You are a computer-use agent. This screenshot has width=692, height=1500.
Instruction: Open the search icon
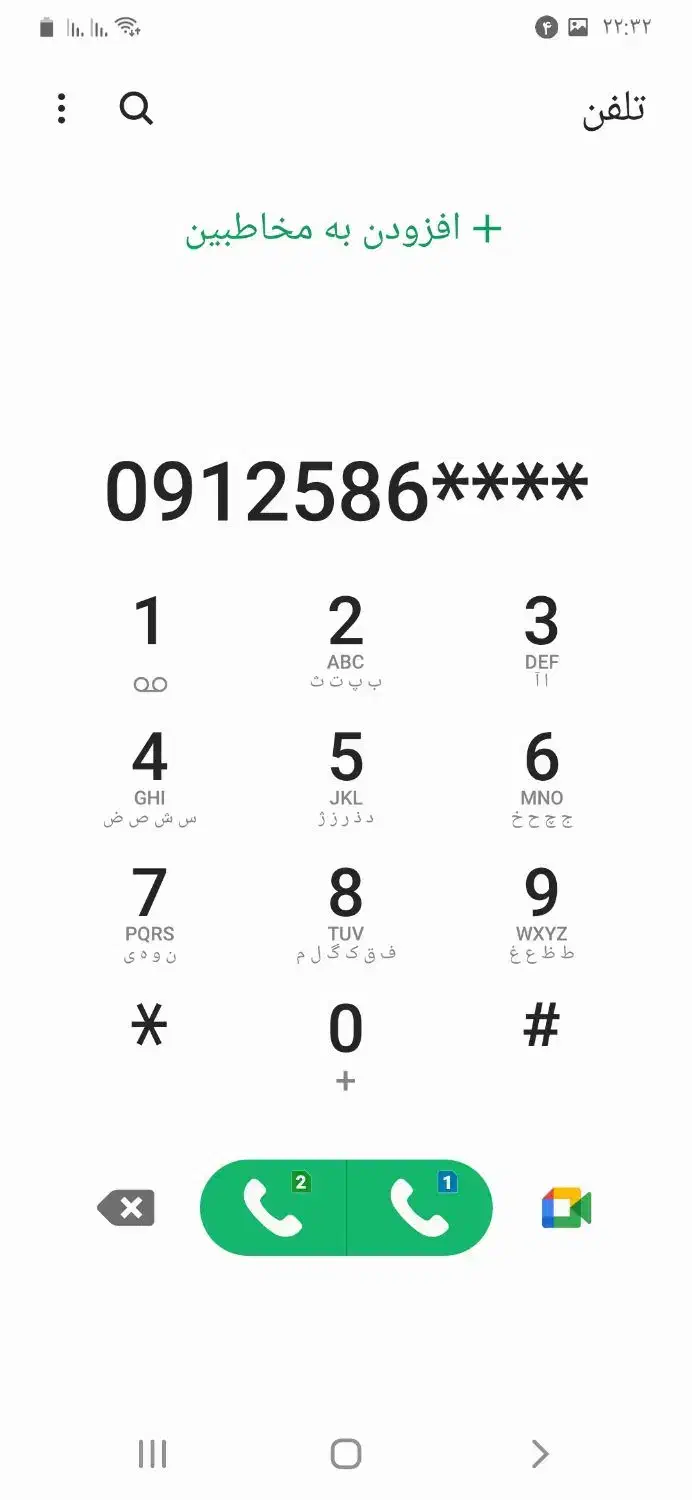pos(136,108)
